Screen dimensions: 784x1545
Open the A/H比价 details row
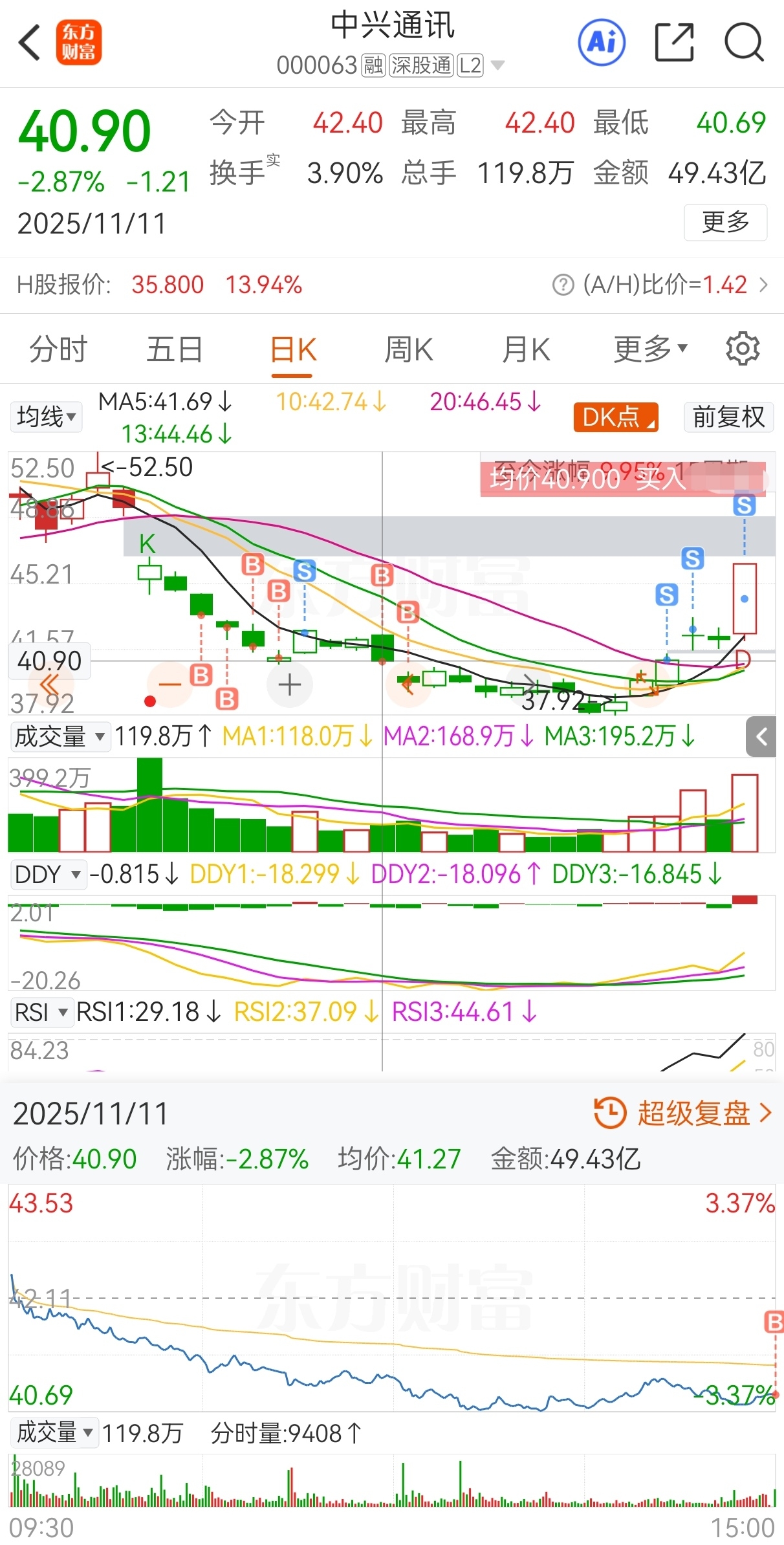pos(660,285)
